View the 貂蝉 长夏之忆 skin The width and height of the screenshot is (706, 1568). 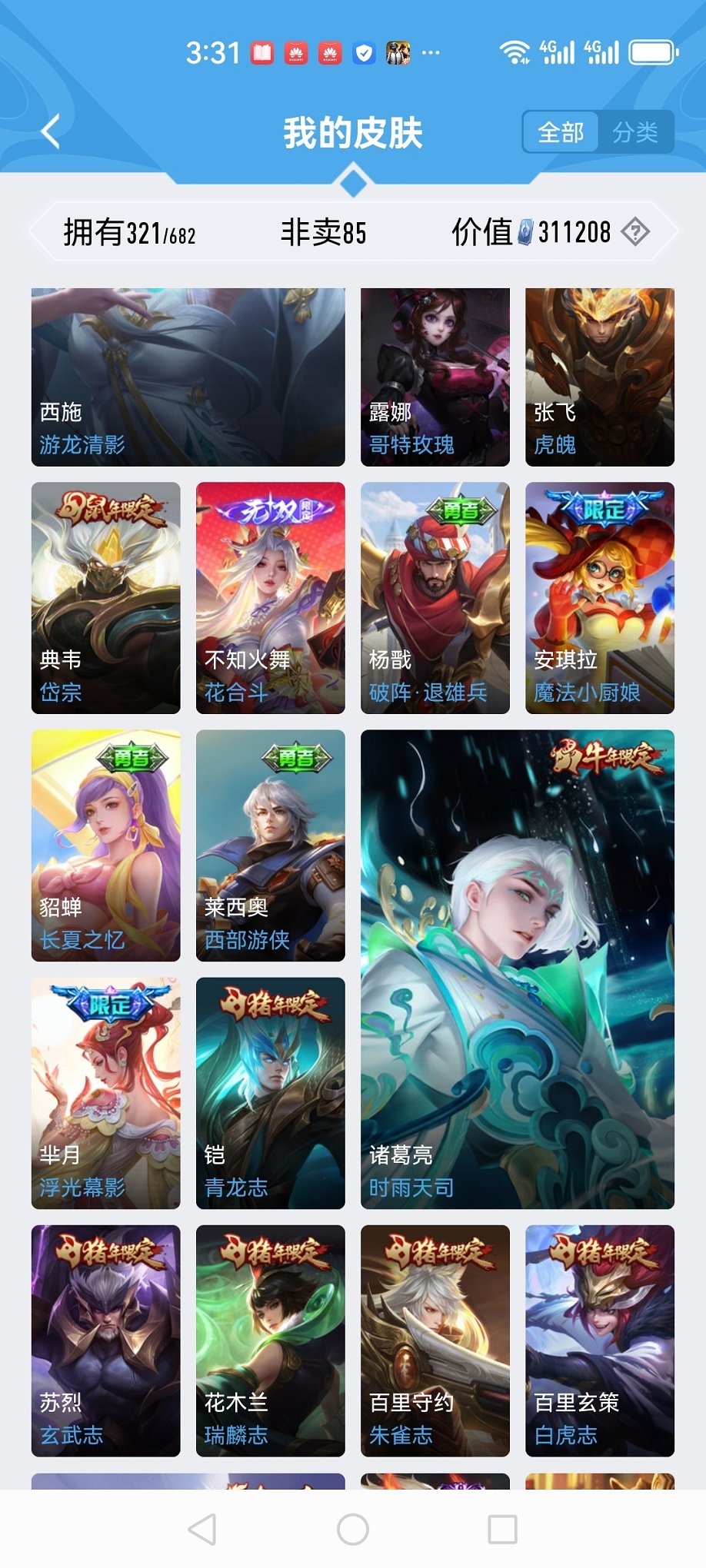pyautogui.click(x=105, y=845)
